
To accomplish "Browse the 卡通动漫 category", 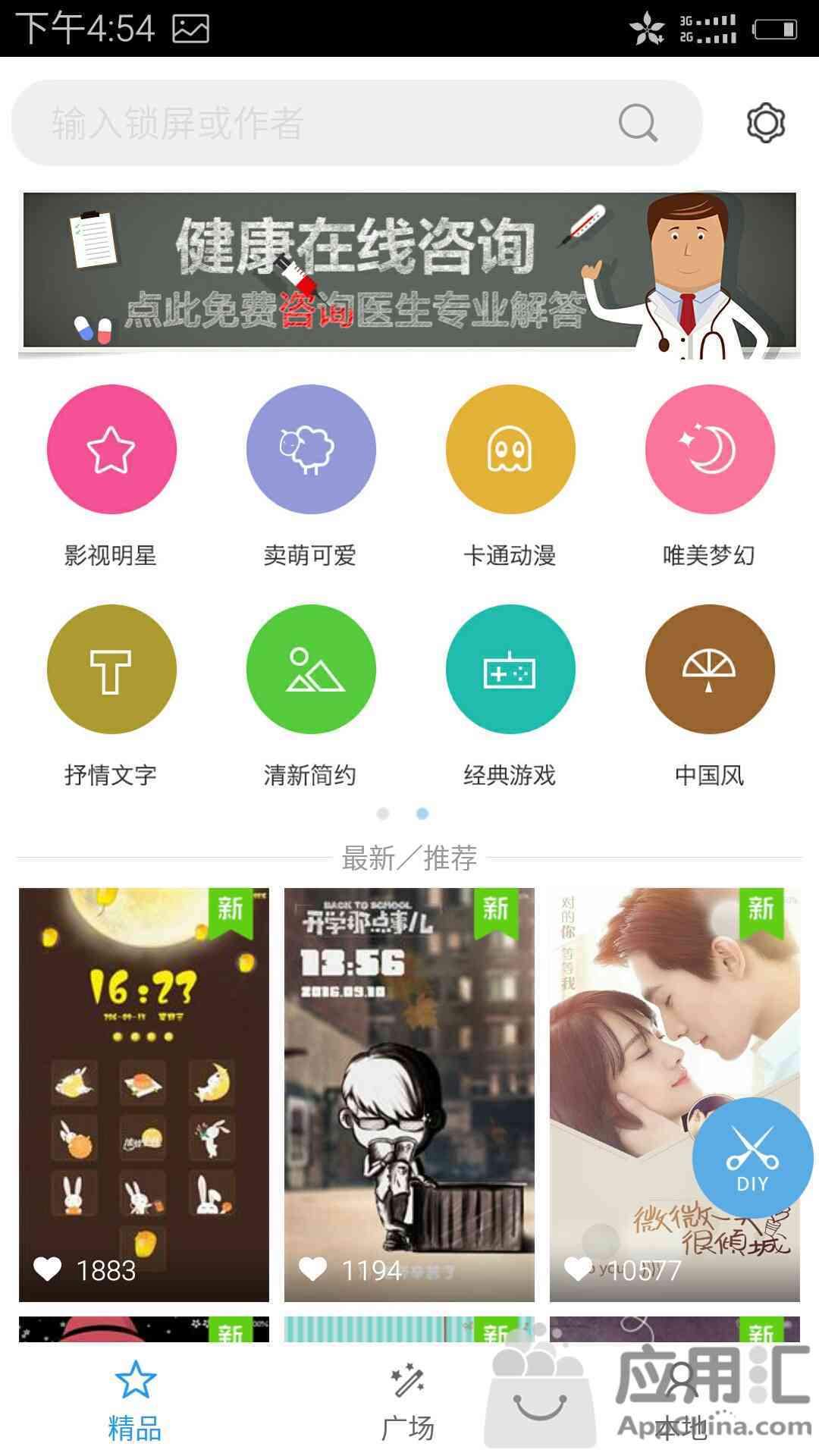I will (510, 450).
